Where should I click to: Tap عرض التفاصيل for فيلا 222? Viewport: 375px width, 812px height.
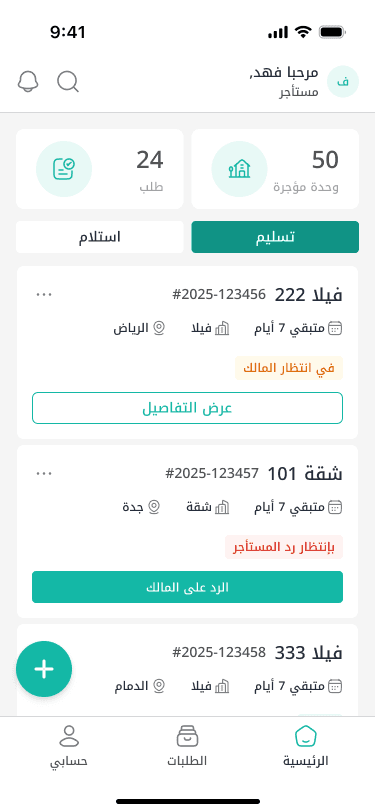click(x=188, y=408)
